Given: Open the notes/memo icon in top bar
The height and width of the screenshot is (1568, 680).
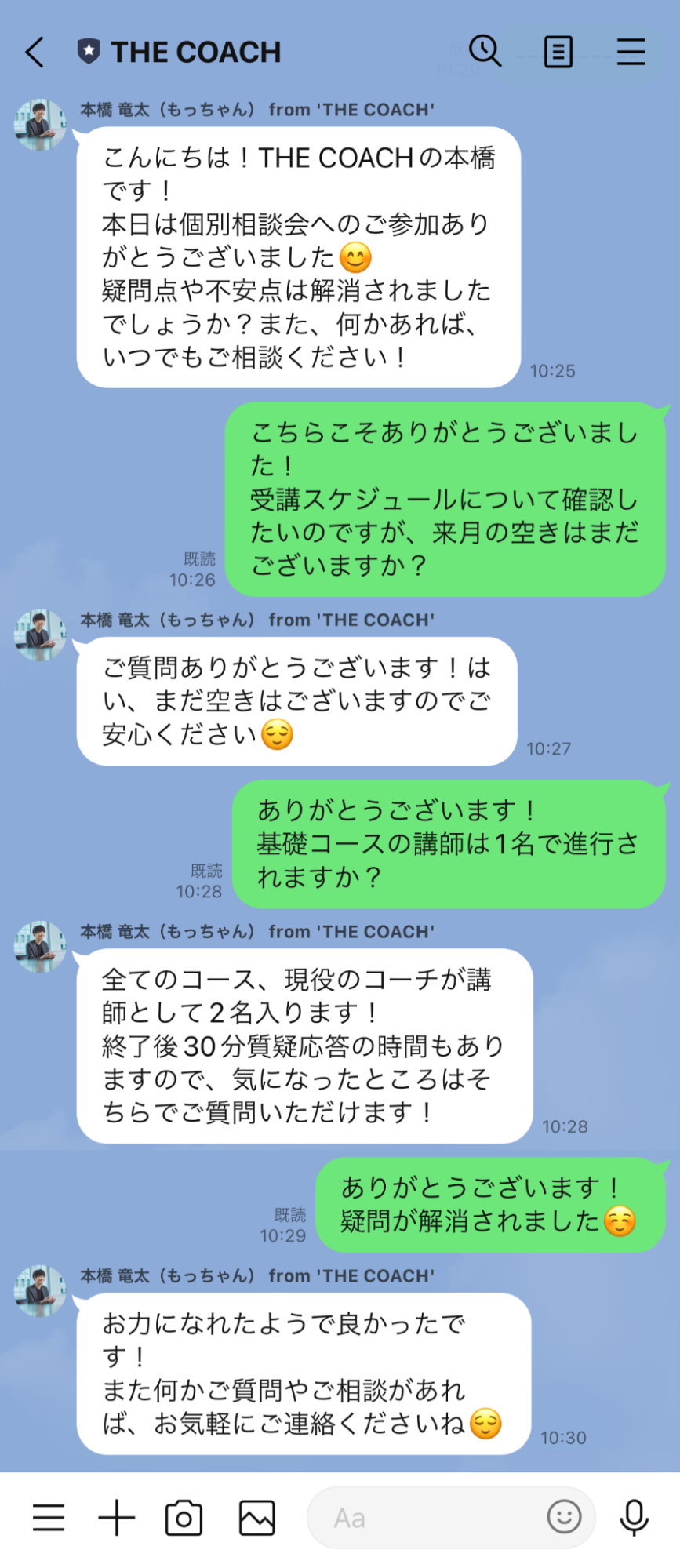Looking at the screenshot, I should (x=558, y=52).
